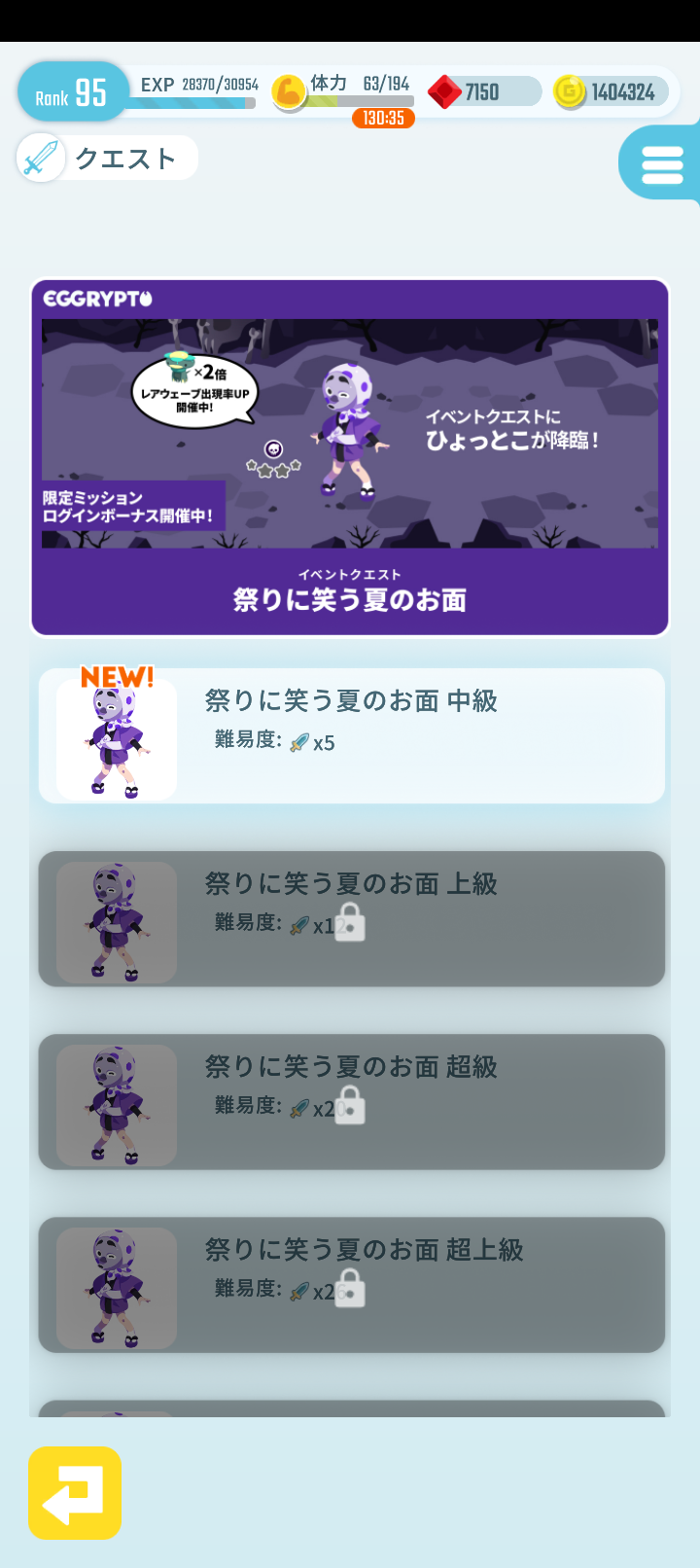The height and width of the screenshot is (1568, 700).
Task: Tap the locked 超上級 quest row
Action: point(350,1284)
